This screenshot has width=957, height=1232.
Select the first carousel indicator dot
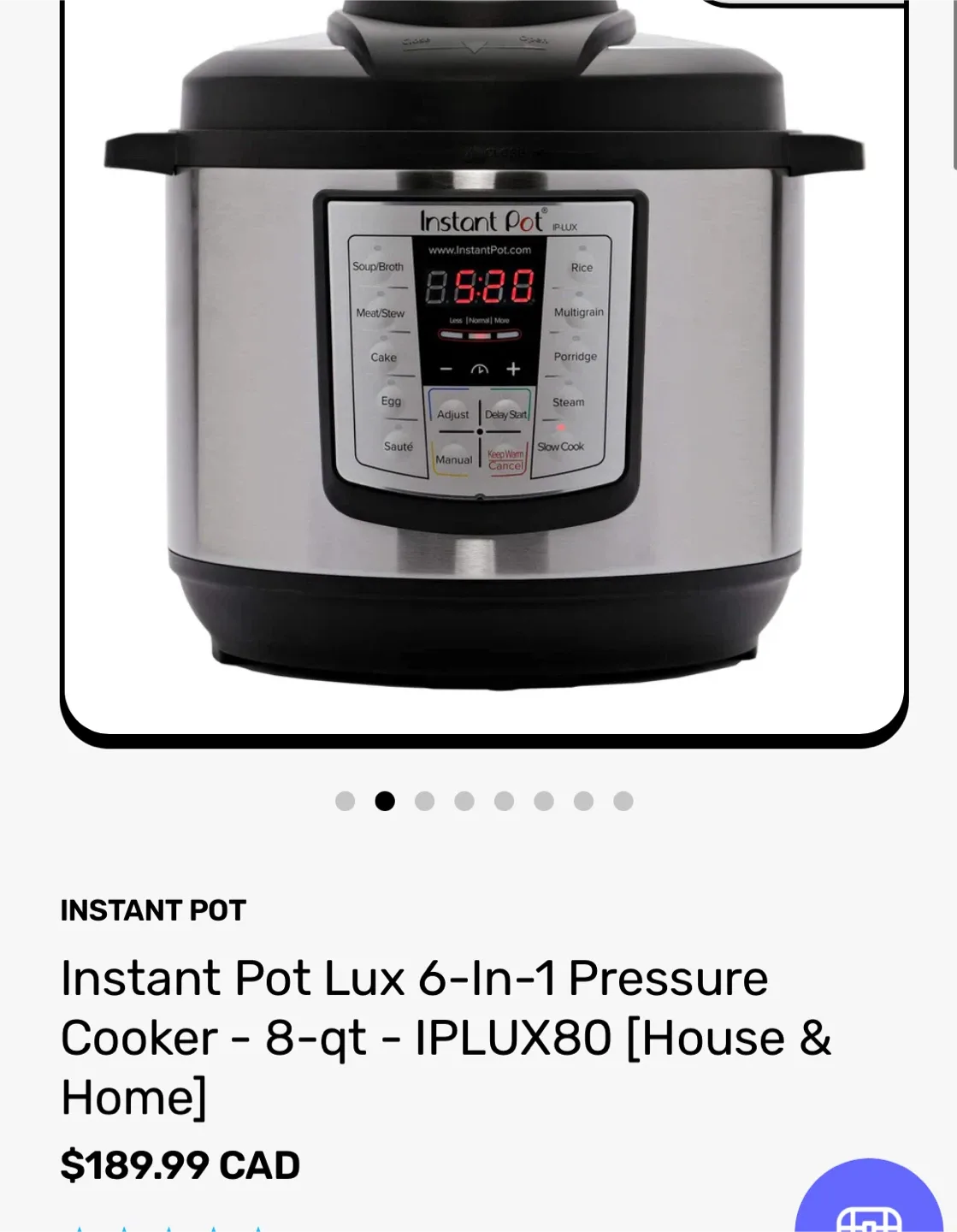click(x=346, y=801)
